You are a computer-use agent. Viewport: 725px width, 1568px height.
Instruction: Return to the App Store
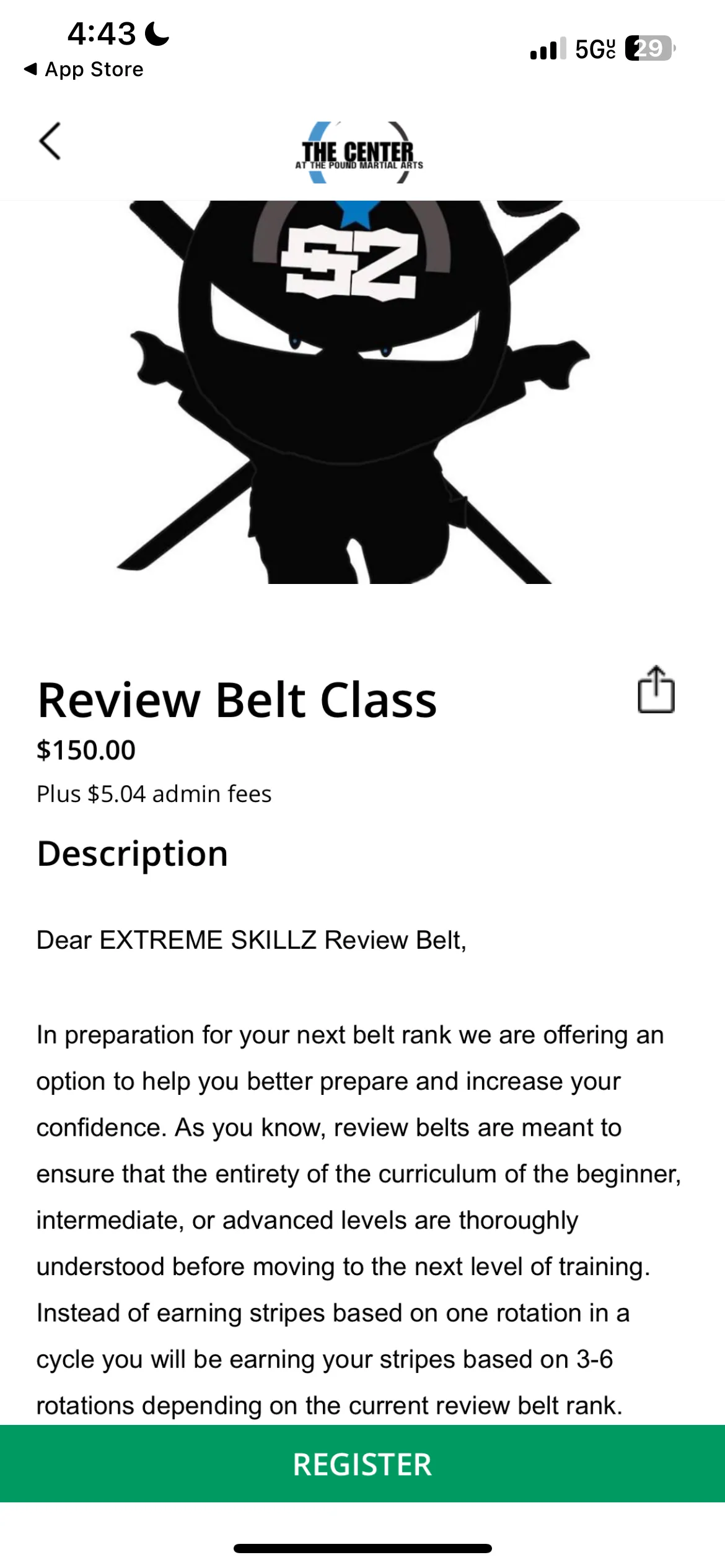click(x=84, y=69)
